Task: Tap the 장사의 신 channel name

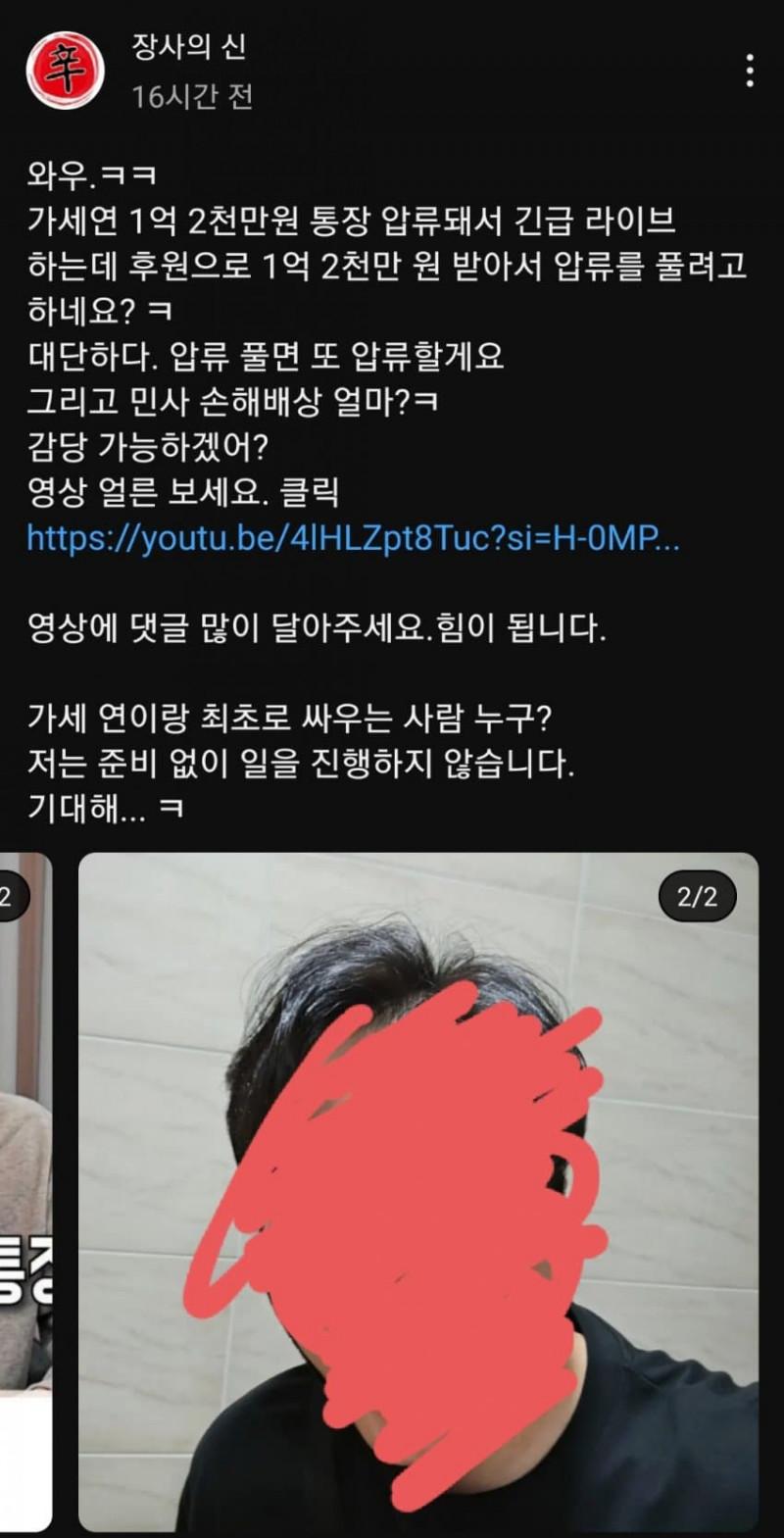Action: [189, 47]
